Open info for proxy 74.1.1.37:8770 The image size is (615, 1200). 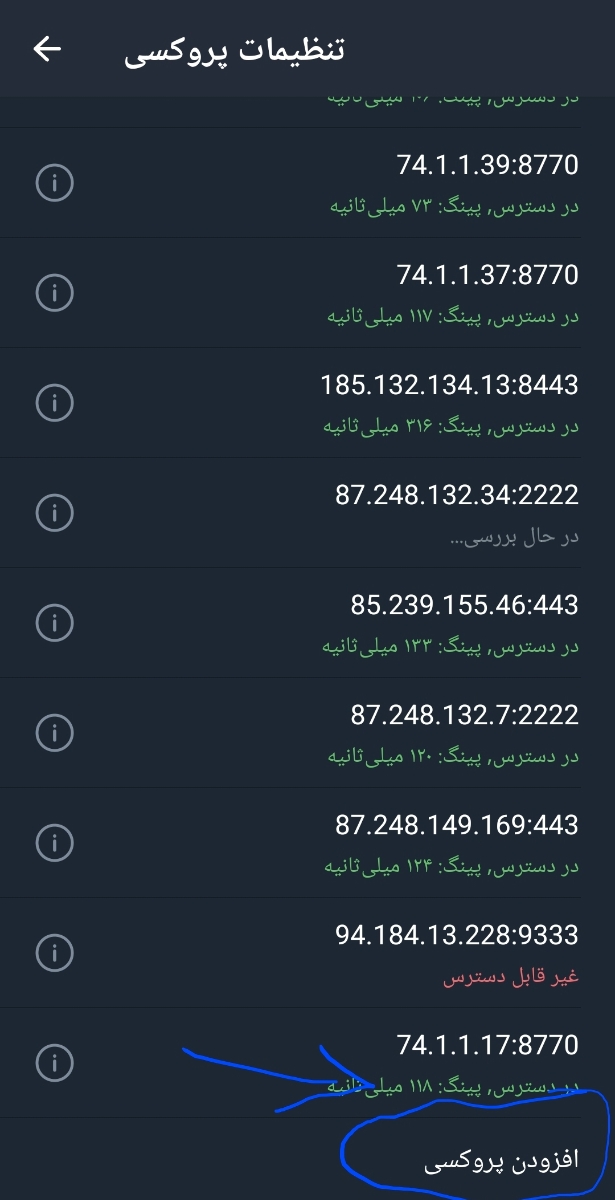(54, 292)
